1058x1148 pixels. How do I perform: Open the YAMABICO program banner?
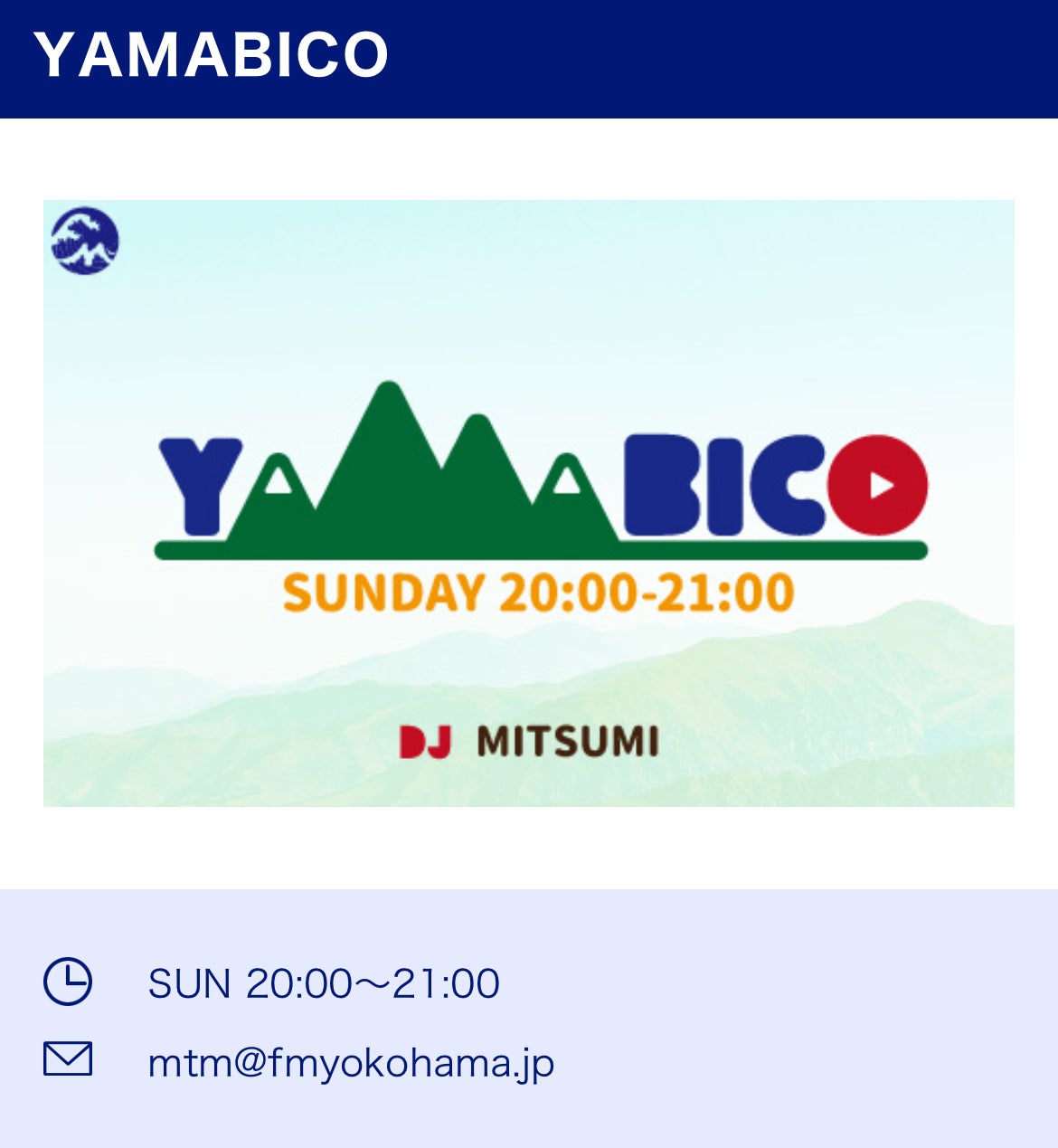529,503
